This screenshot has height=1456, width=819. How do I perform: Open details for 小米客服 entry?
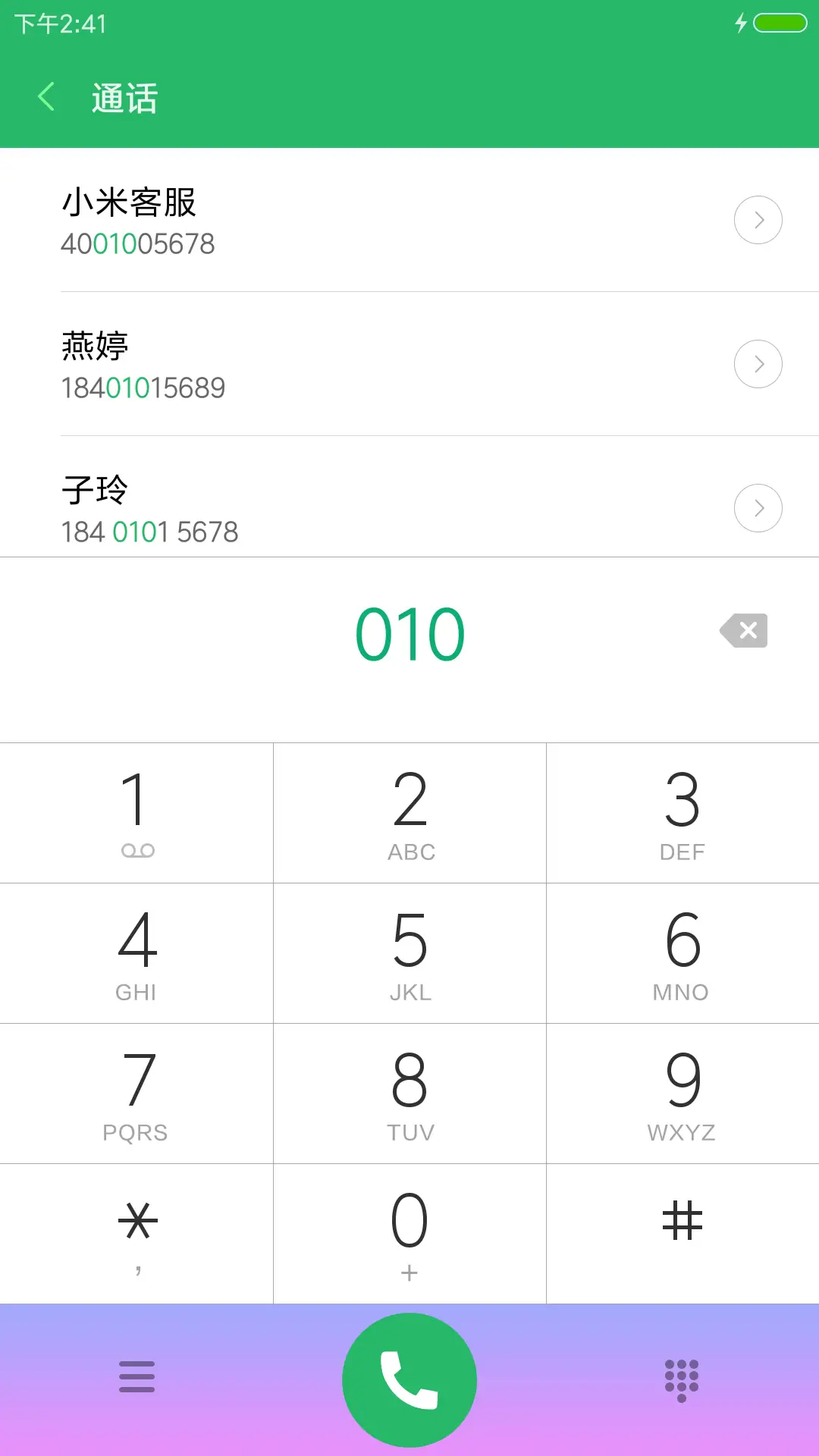point(758,220)
